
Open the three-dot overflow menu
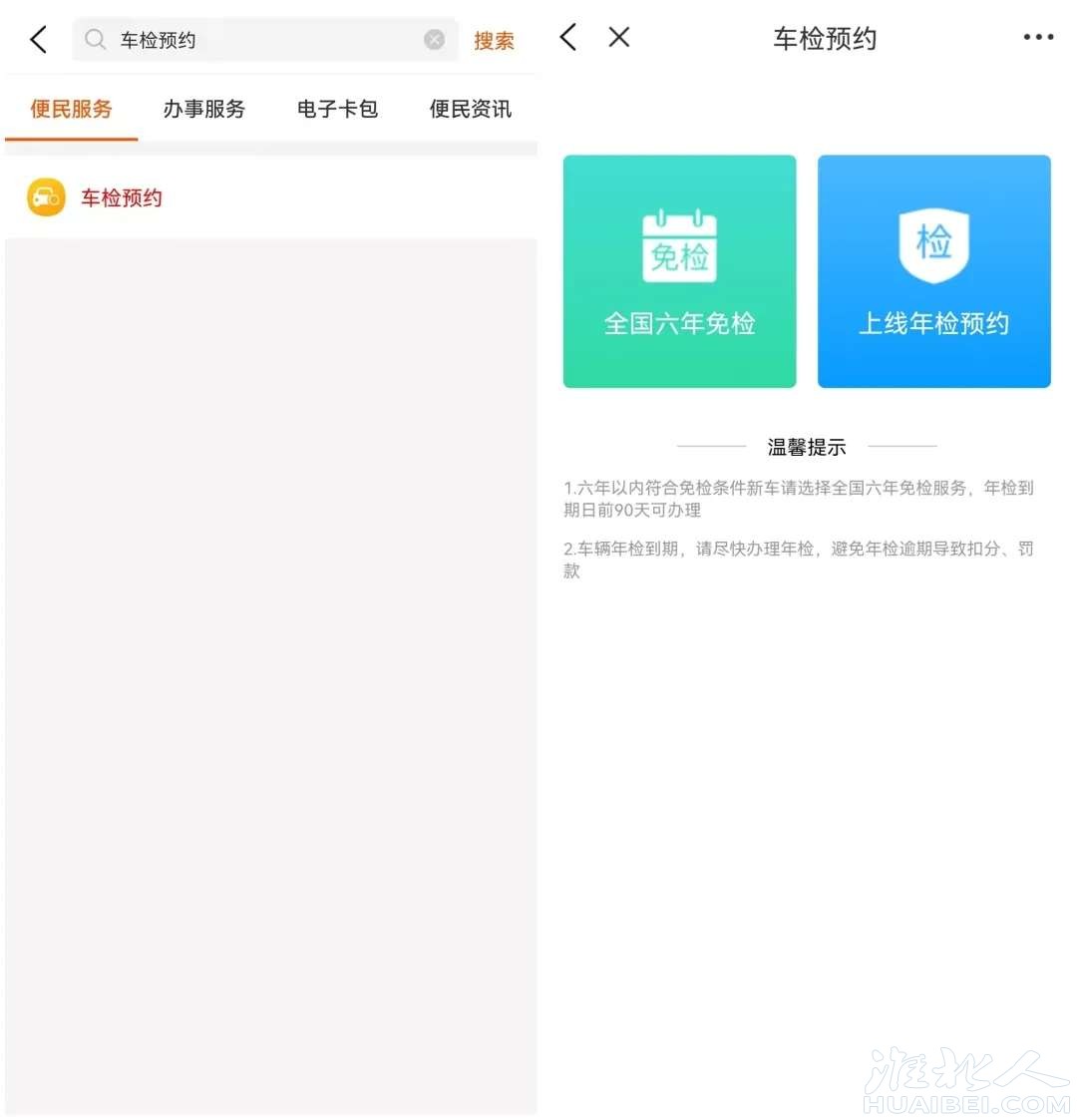coord(1038,38)
